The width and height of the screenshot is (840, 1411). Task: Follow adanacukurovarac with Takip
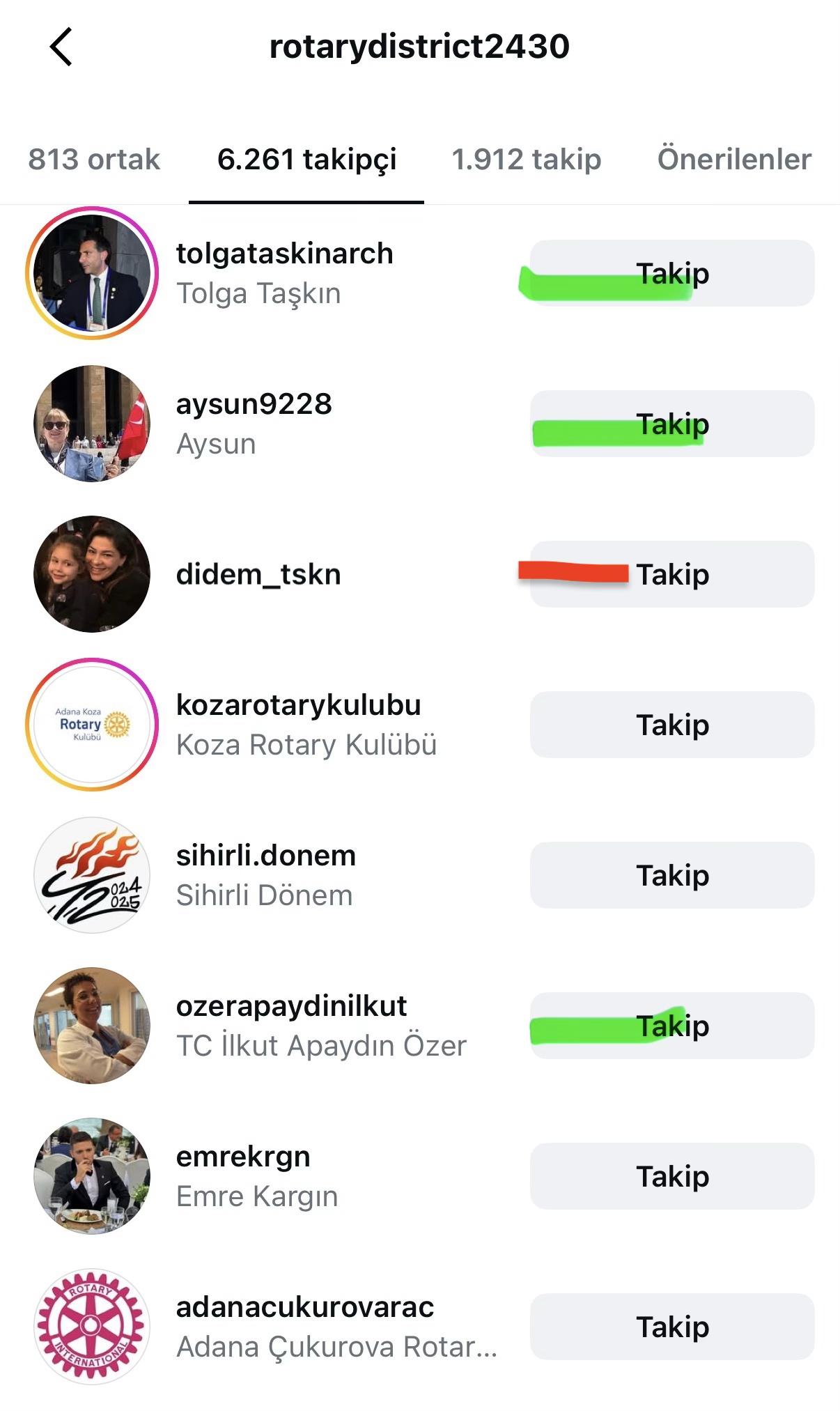click(672, 1327)
